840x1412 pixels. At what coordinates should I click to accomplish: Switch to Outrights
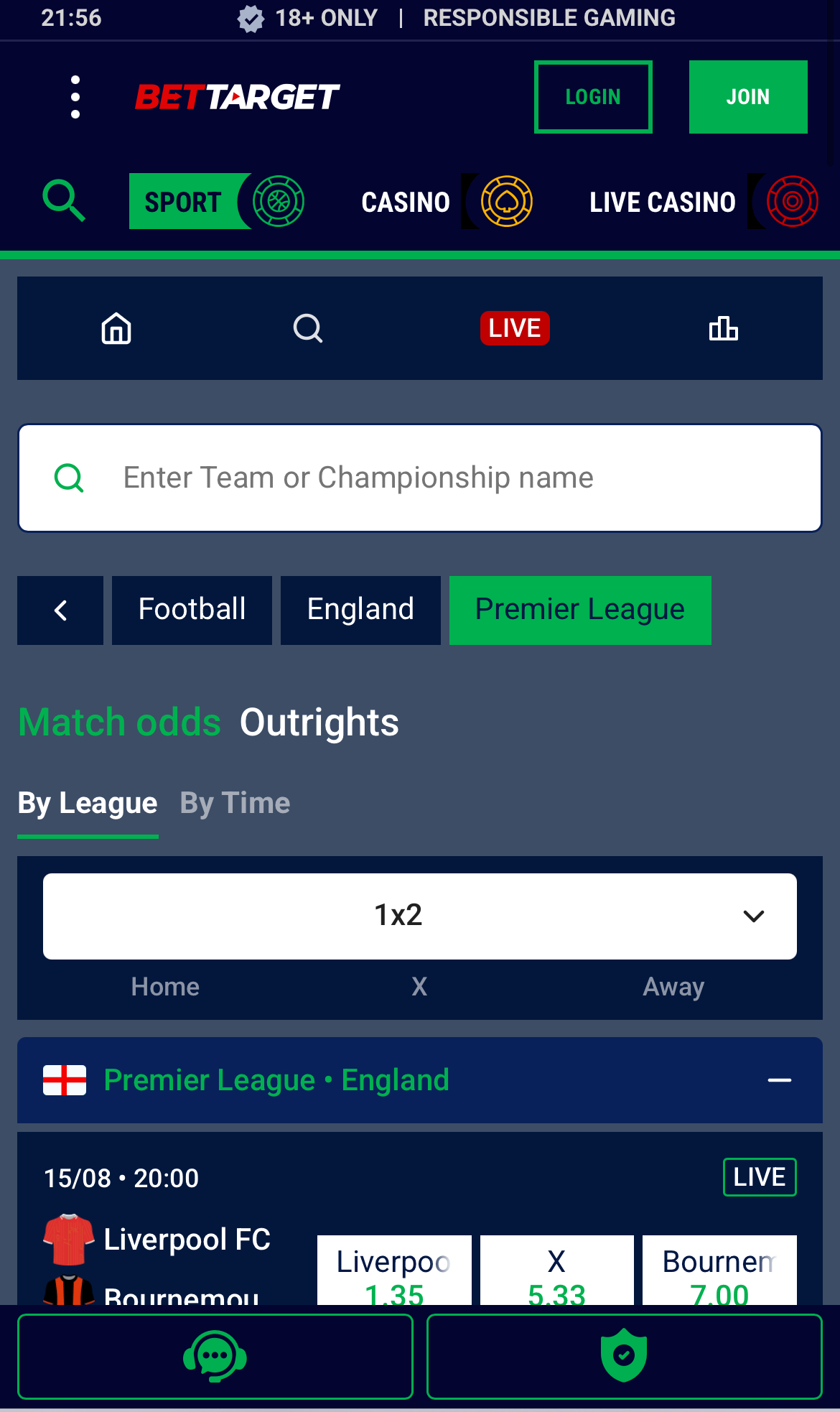click(319, 723)
